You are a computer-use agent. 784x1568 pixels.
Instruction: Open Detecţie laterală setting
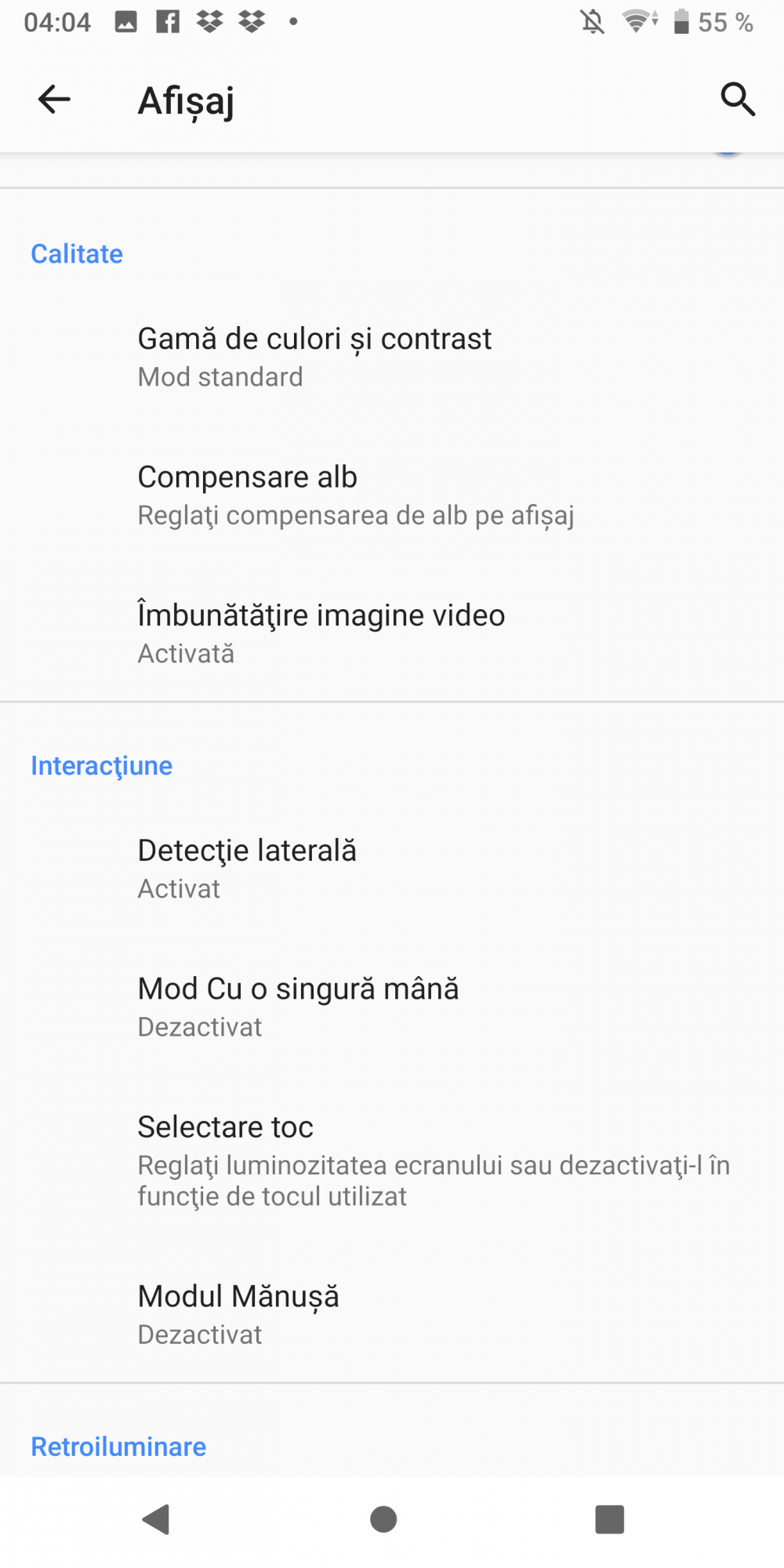[x=392, y=869]
